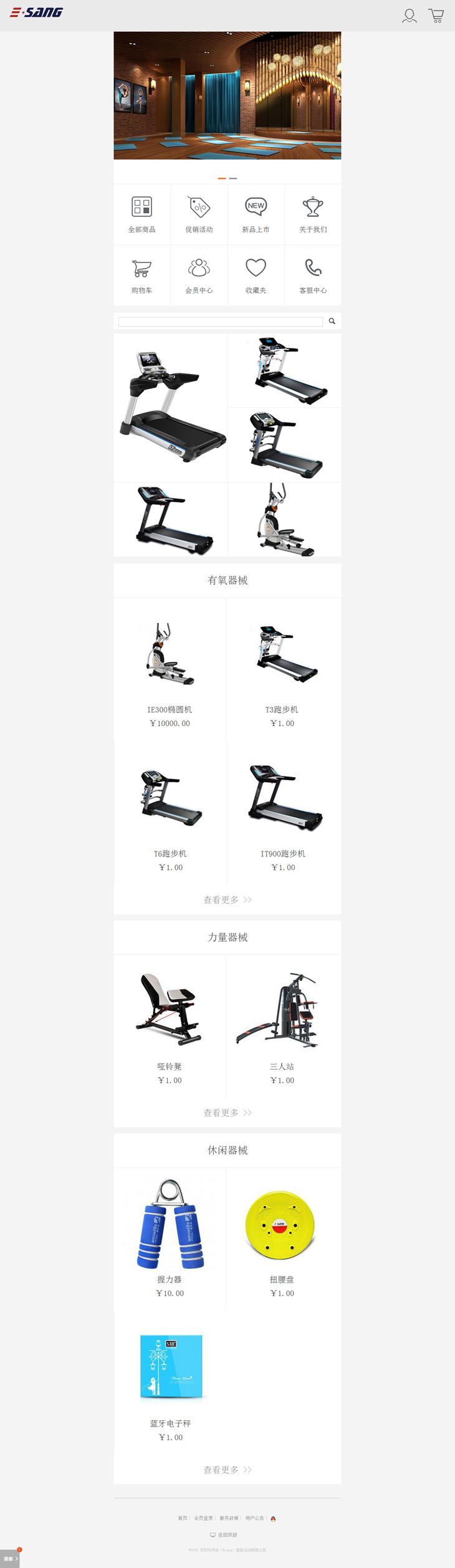This screenshot has height=1568, width=455.
Task: View more under 有氧器械 section
Action: point(228,899)
